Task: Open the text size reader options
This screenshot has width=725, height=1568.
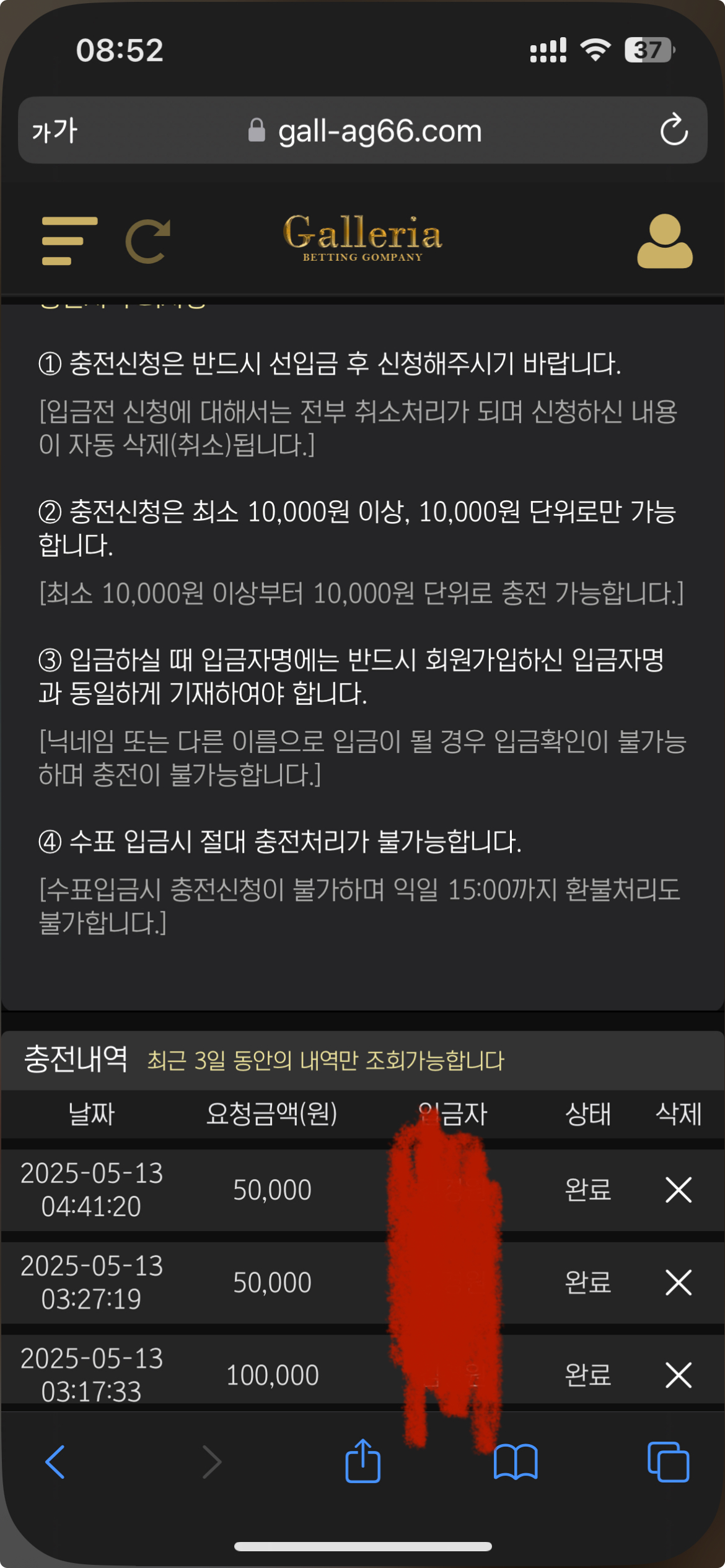Action: pos(55,131)
